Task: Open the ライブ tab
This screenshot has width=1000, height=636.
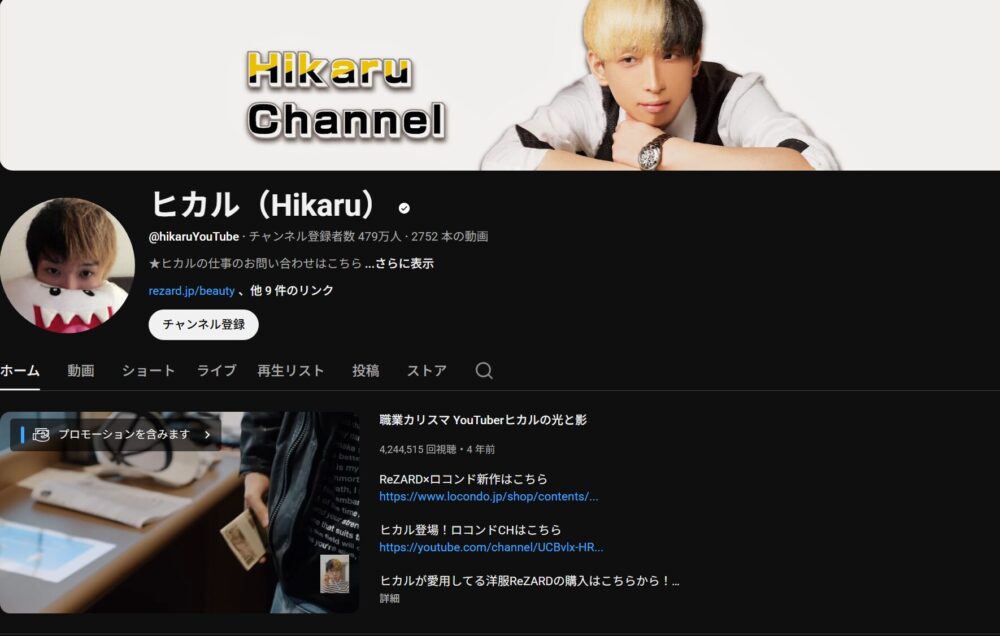Action: tap(216, 371)
